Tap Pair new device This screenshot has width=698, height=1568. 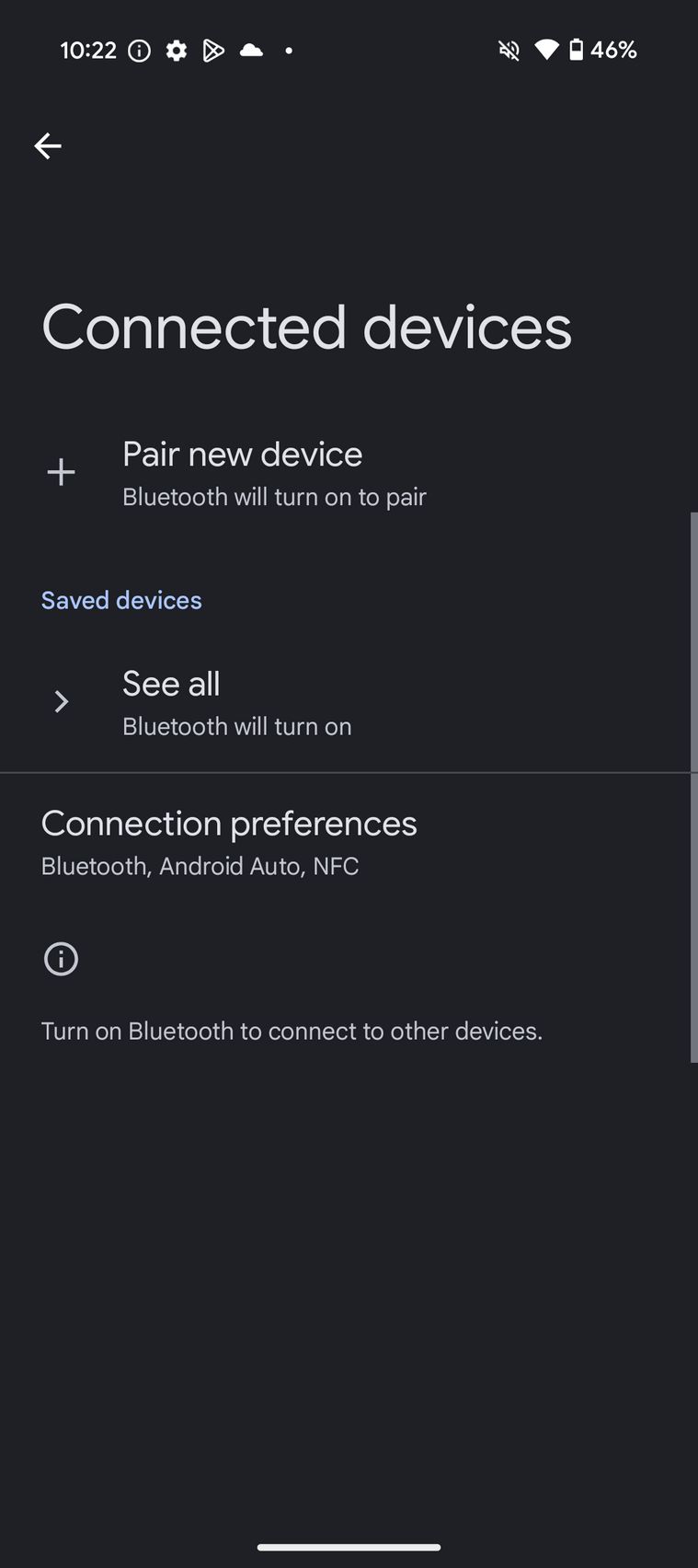[x=349, y=473]
